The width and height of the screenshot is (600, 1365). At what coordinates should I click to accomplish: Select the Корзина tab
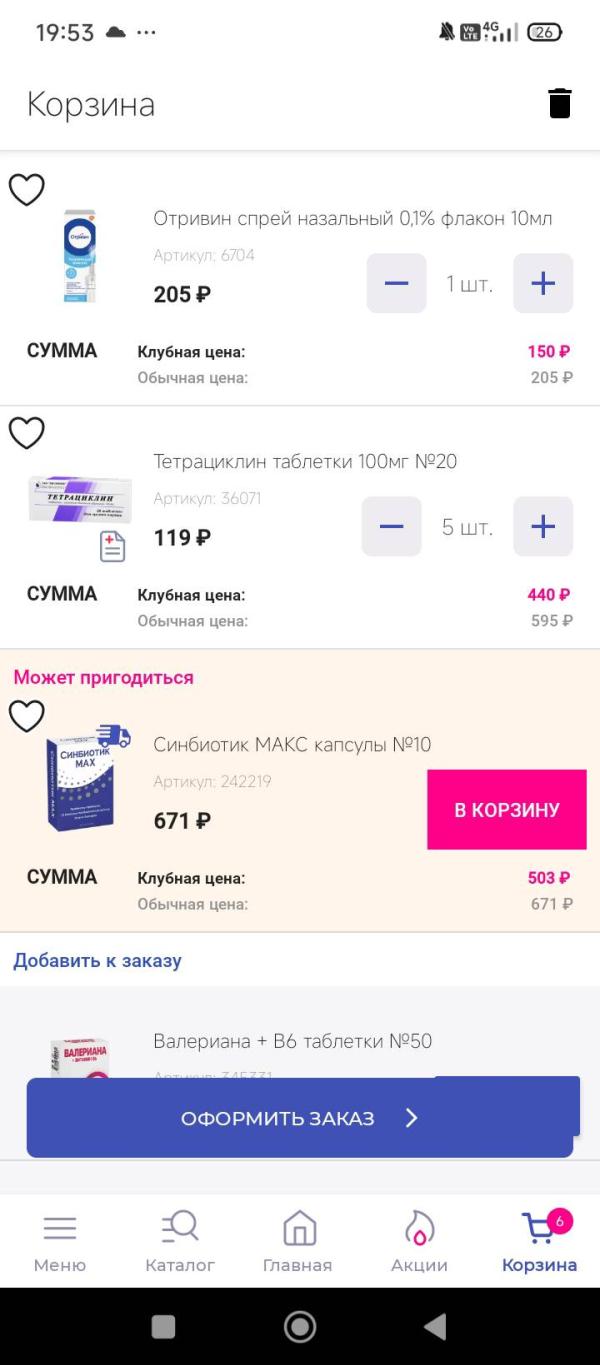(540, 1242)
